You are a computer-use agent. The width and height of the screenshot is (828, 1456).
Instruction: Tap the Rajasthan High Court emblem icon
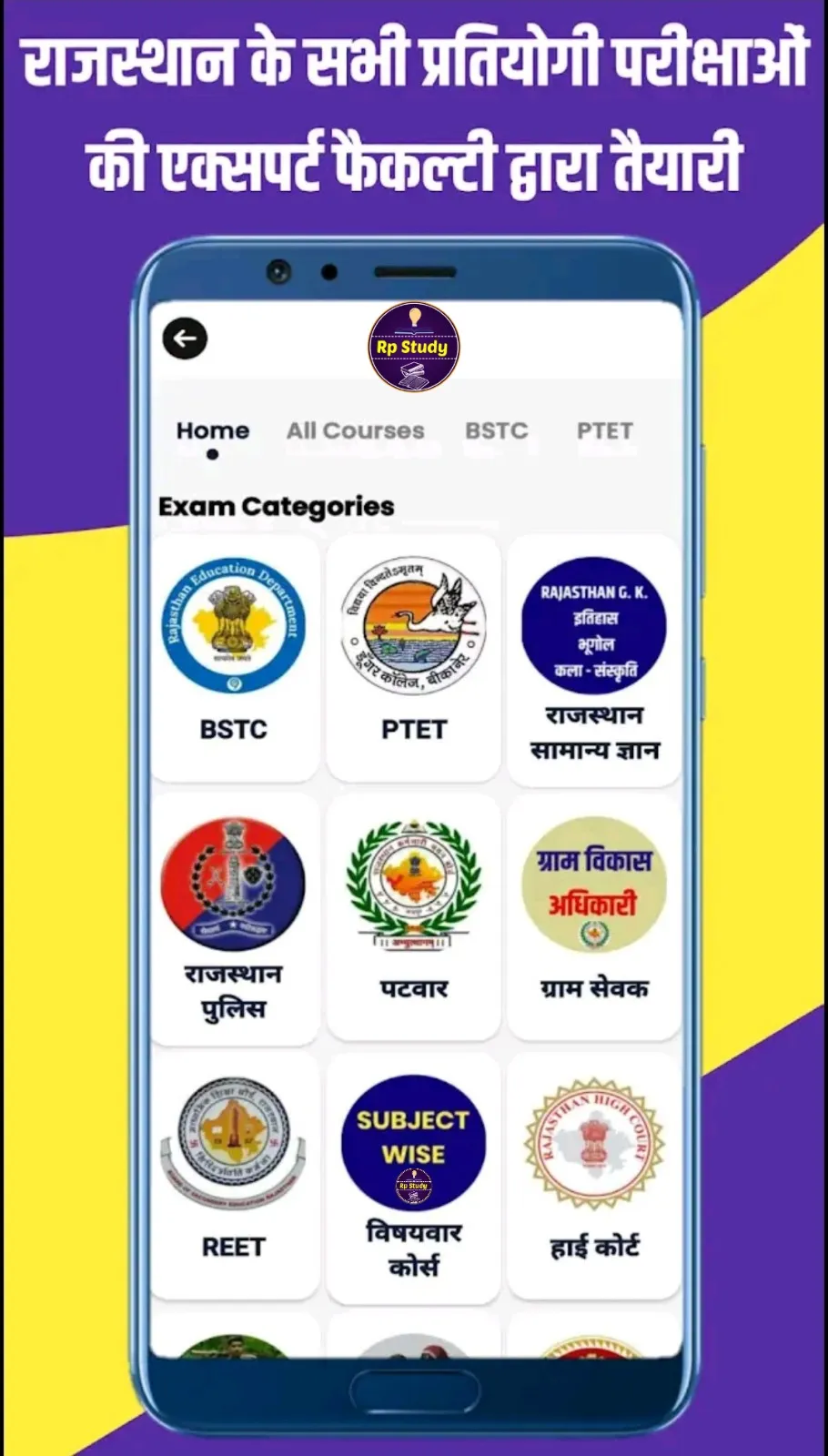pos(593,1145)
